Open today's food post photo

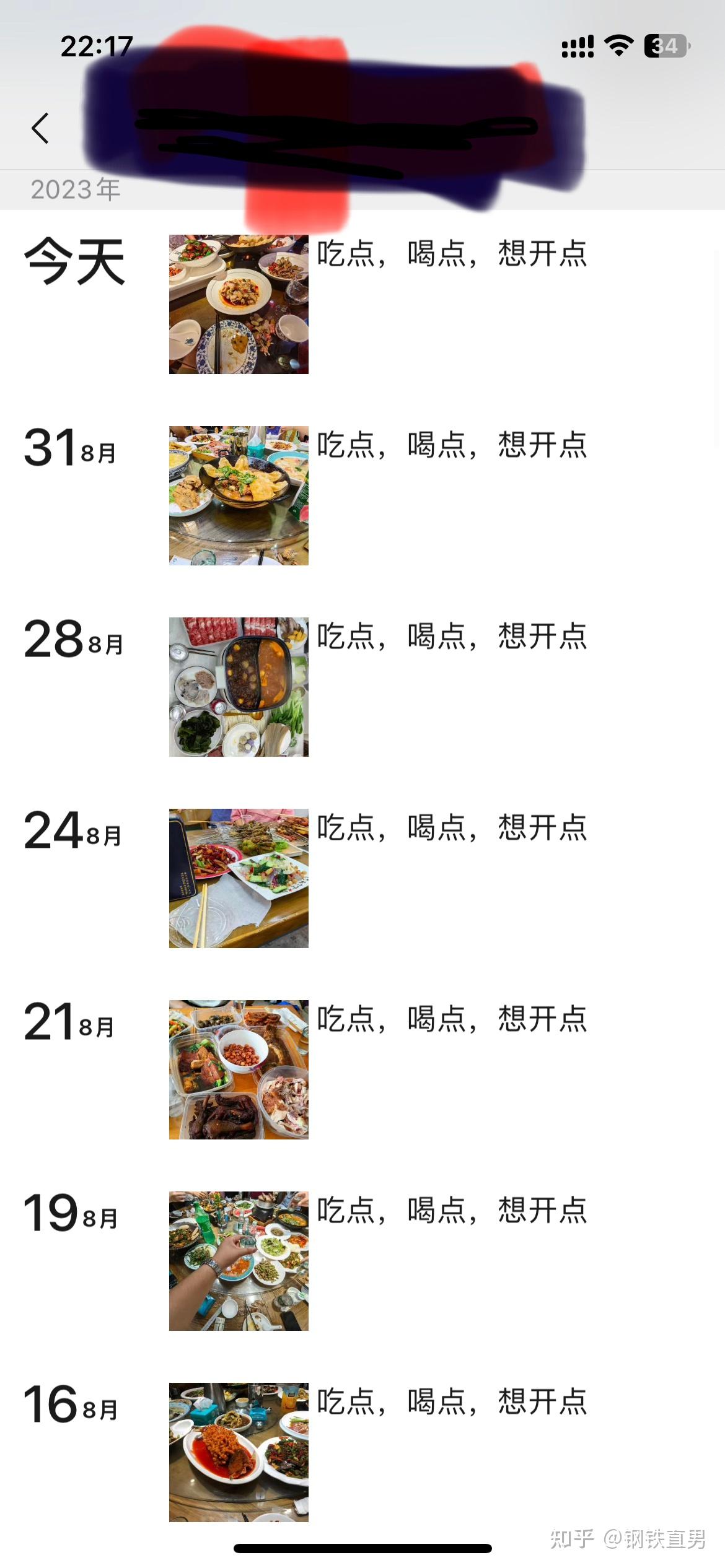(239, 304)
